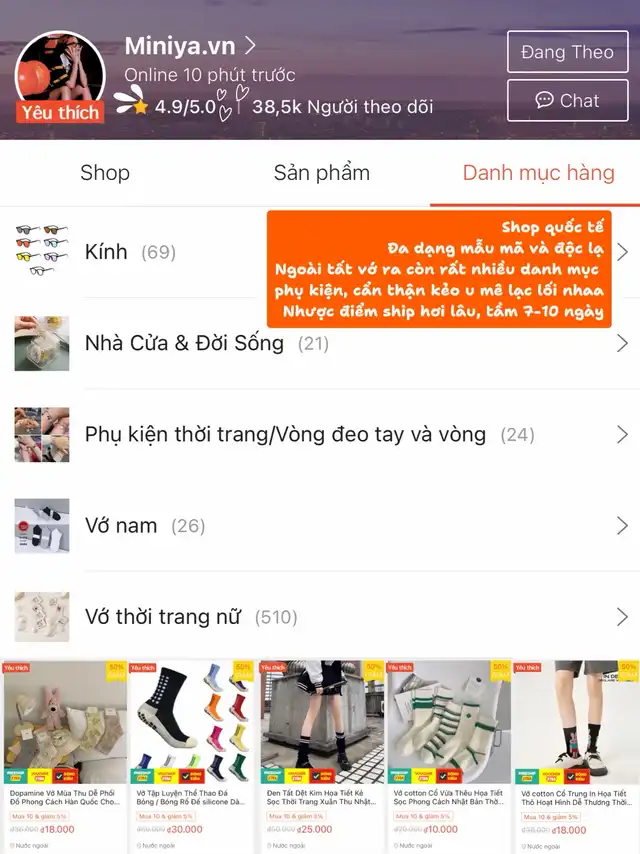Screen dimensions: 640x854
Task: Tap the Đang Theo follow button
Action: [567, 52]
